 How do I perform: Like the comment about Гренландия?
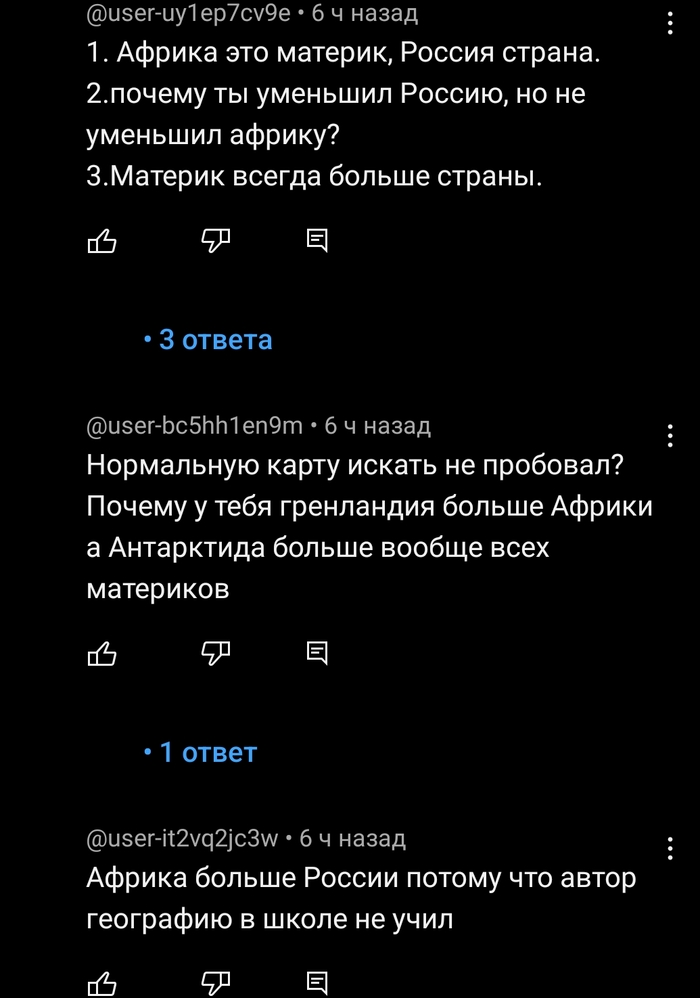pos(103,654)
